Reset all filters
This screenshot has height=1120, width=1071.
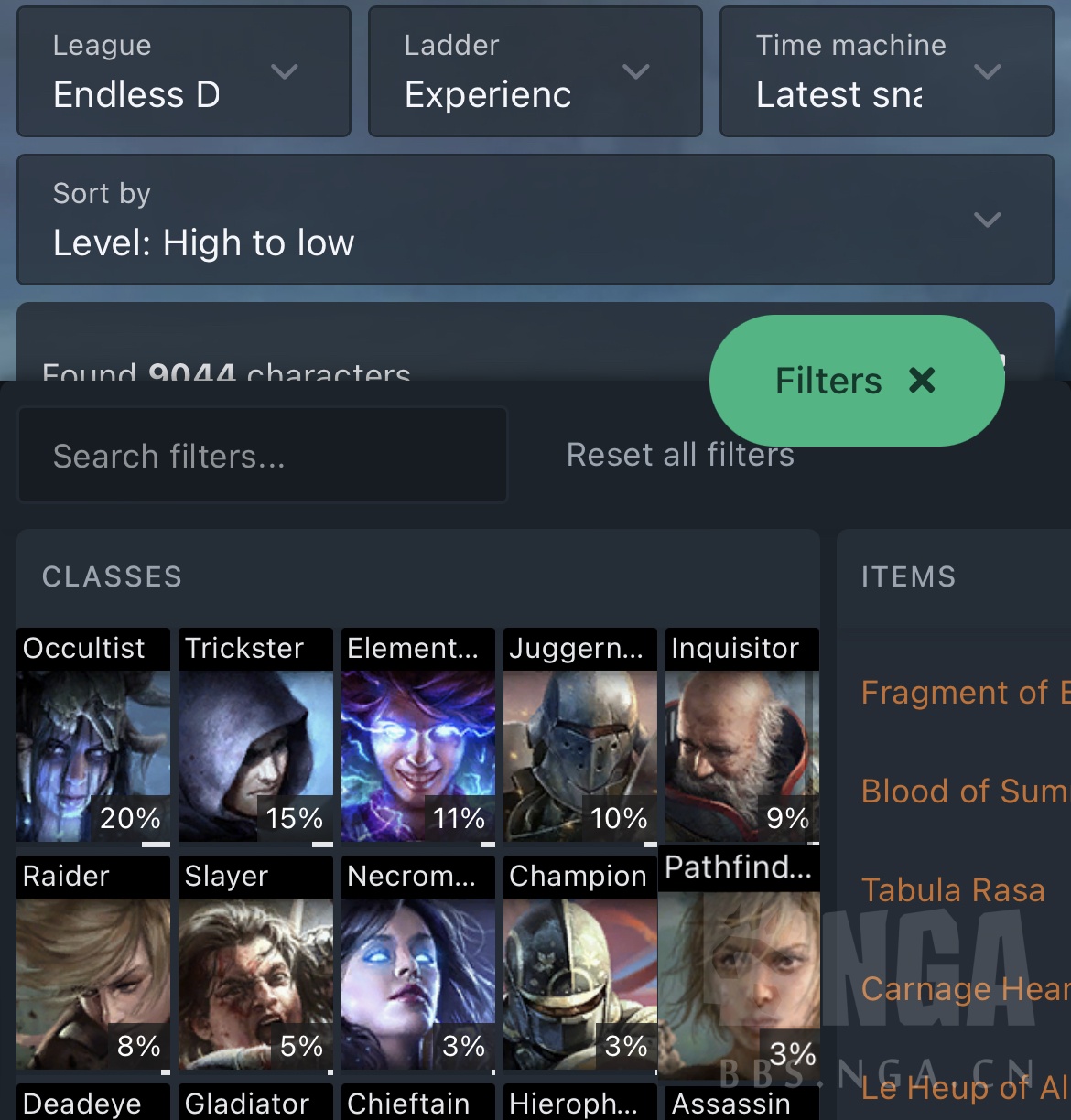click(679, 455)
